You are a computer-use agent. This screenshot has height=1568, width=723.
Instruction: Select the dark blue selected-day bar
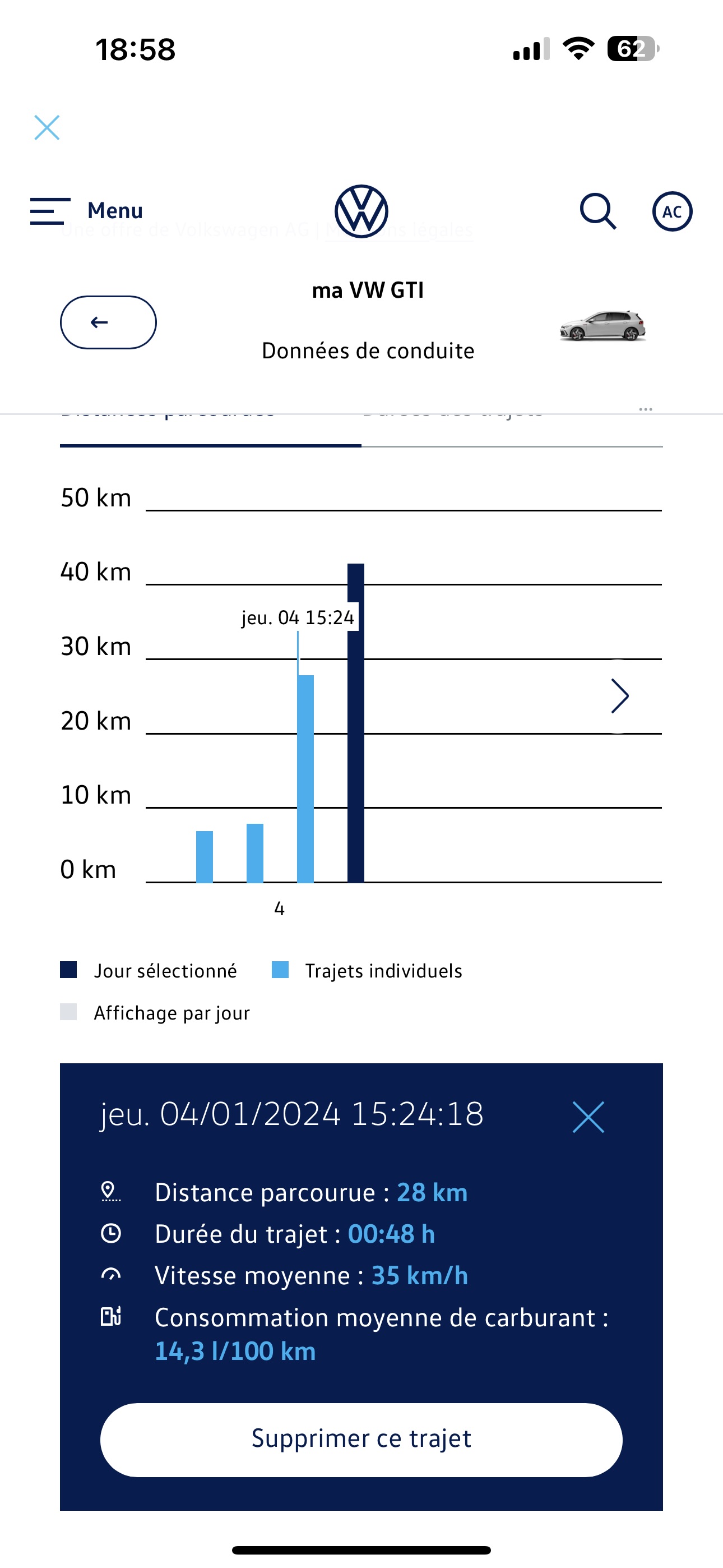(x=356, y=722)
